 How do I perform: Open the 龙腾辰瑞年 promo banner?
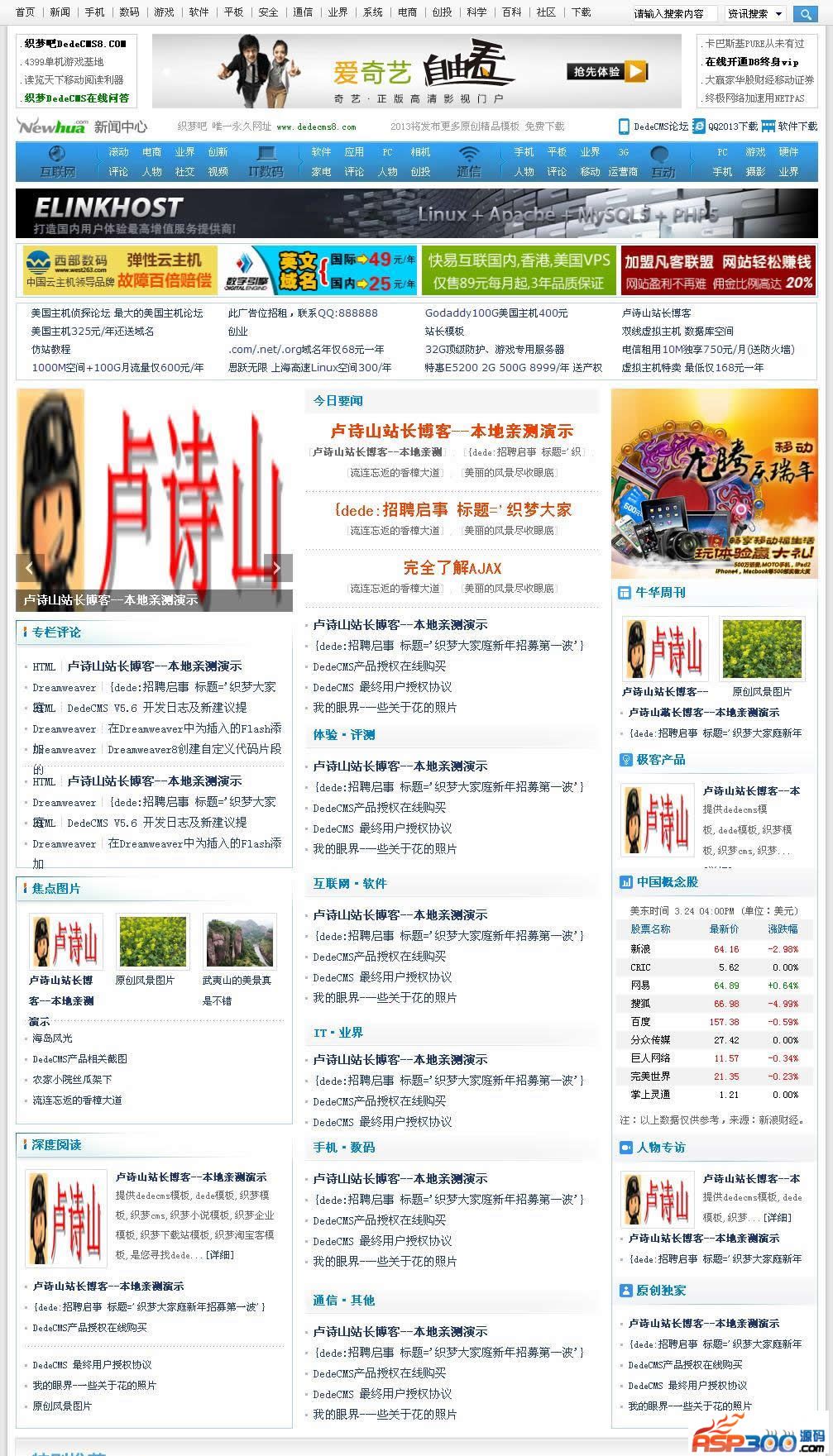tap(714, 484)
